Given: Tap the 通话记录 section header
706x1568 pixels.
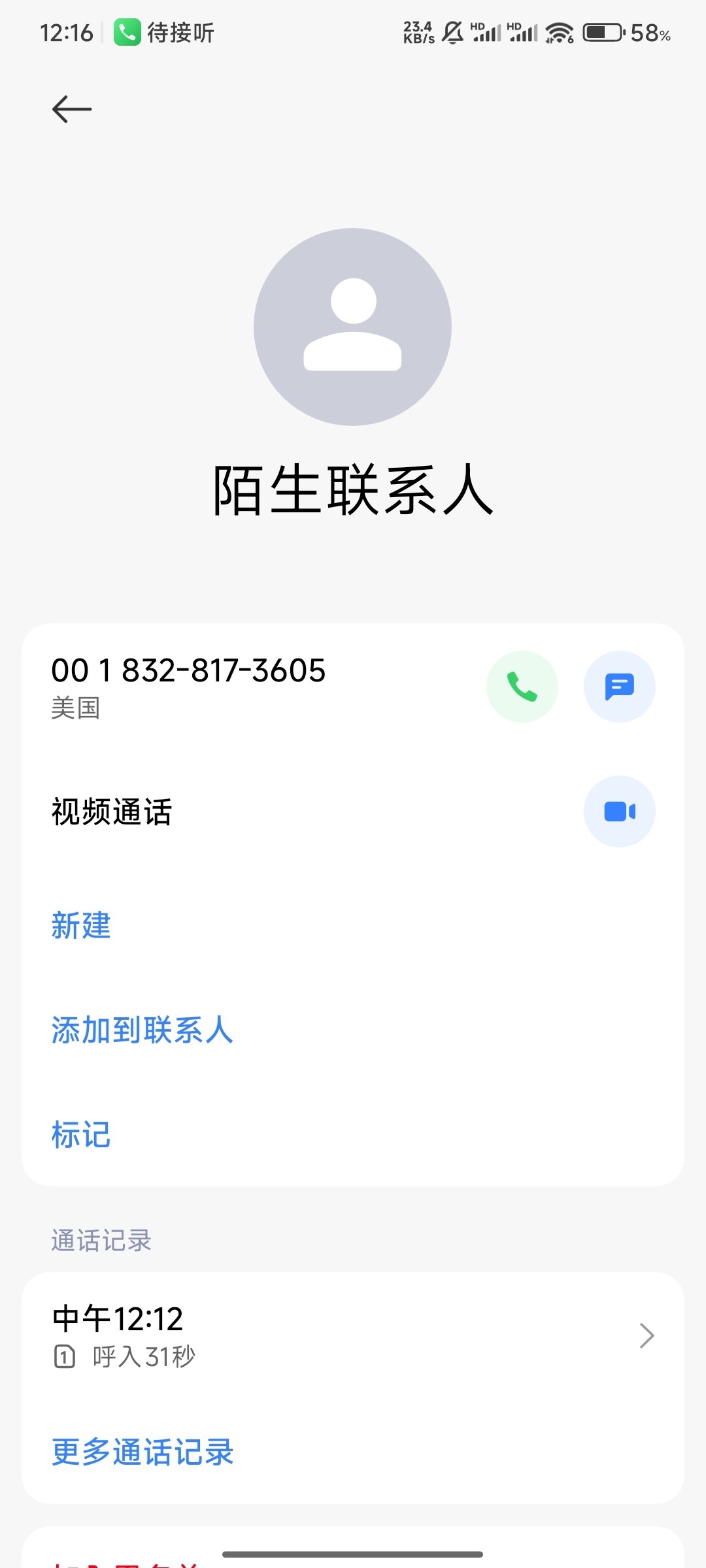Looking at the screenshot, I should [101, 1239].
